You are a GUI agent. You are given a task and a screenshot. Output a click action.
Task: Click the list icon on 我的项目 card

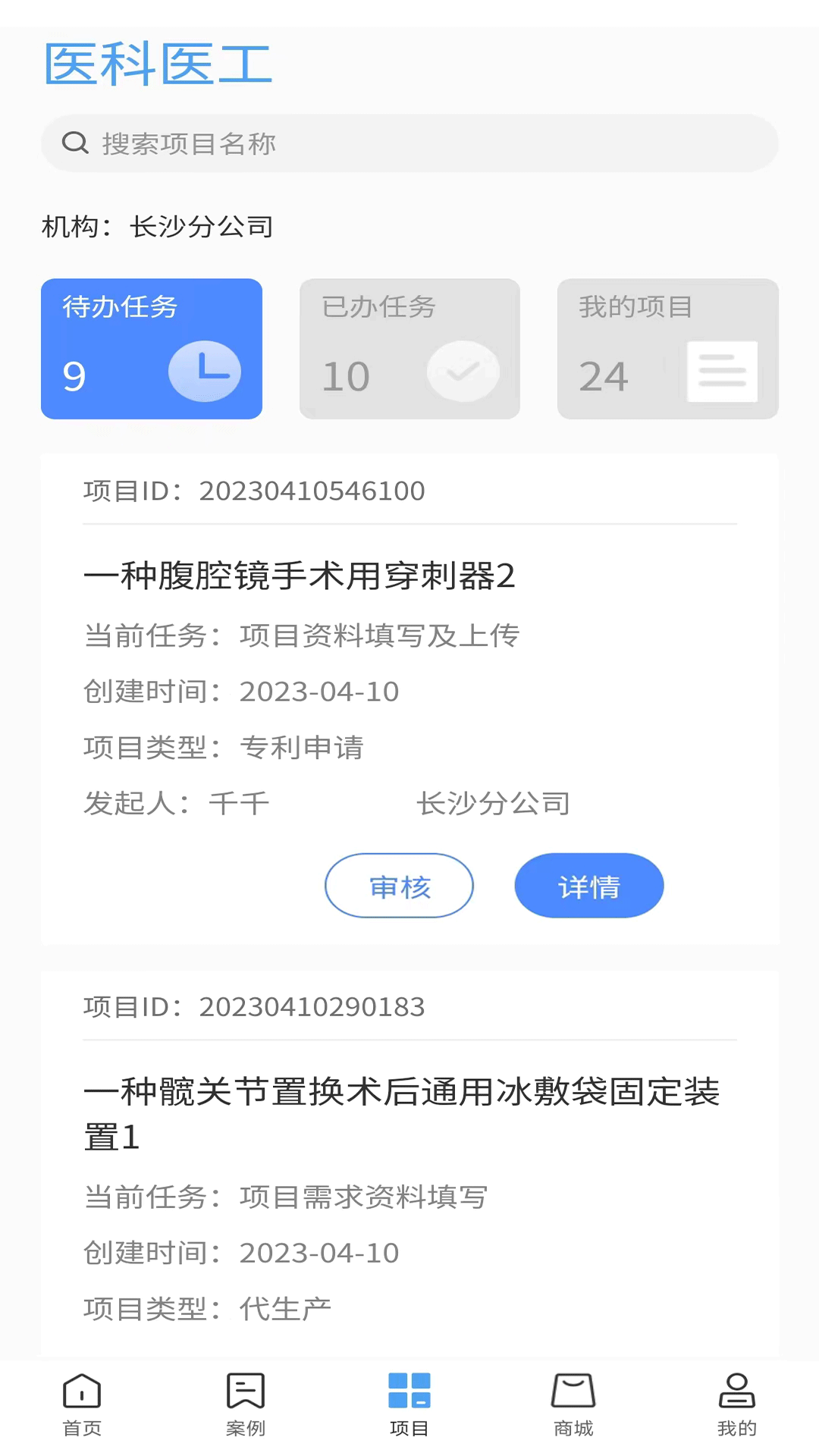click(722, 371)
